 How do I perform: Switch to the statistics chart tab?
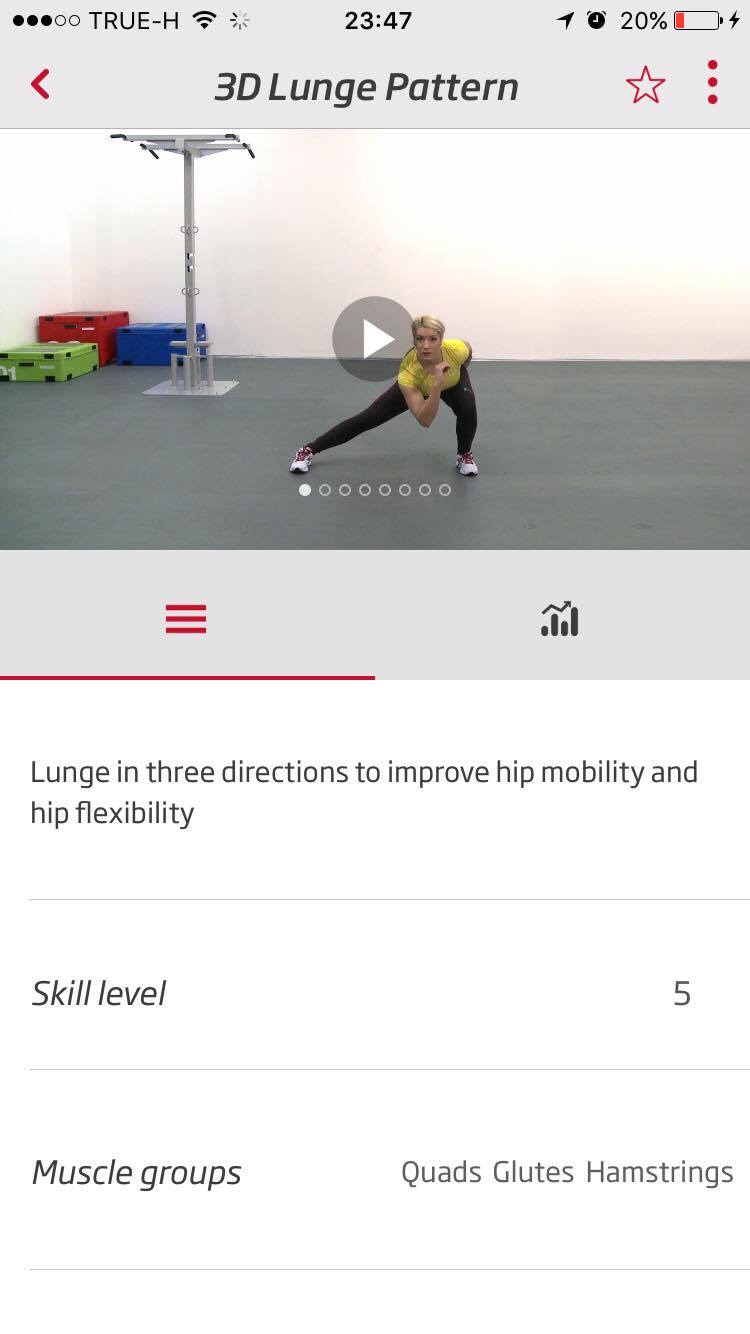[x=560, y=619]
